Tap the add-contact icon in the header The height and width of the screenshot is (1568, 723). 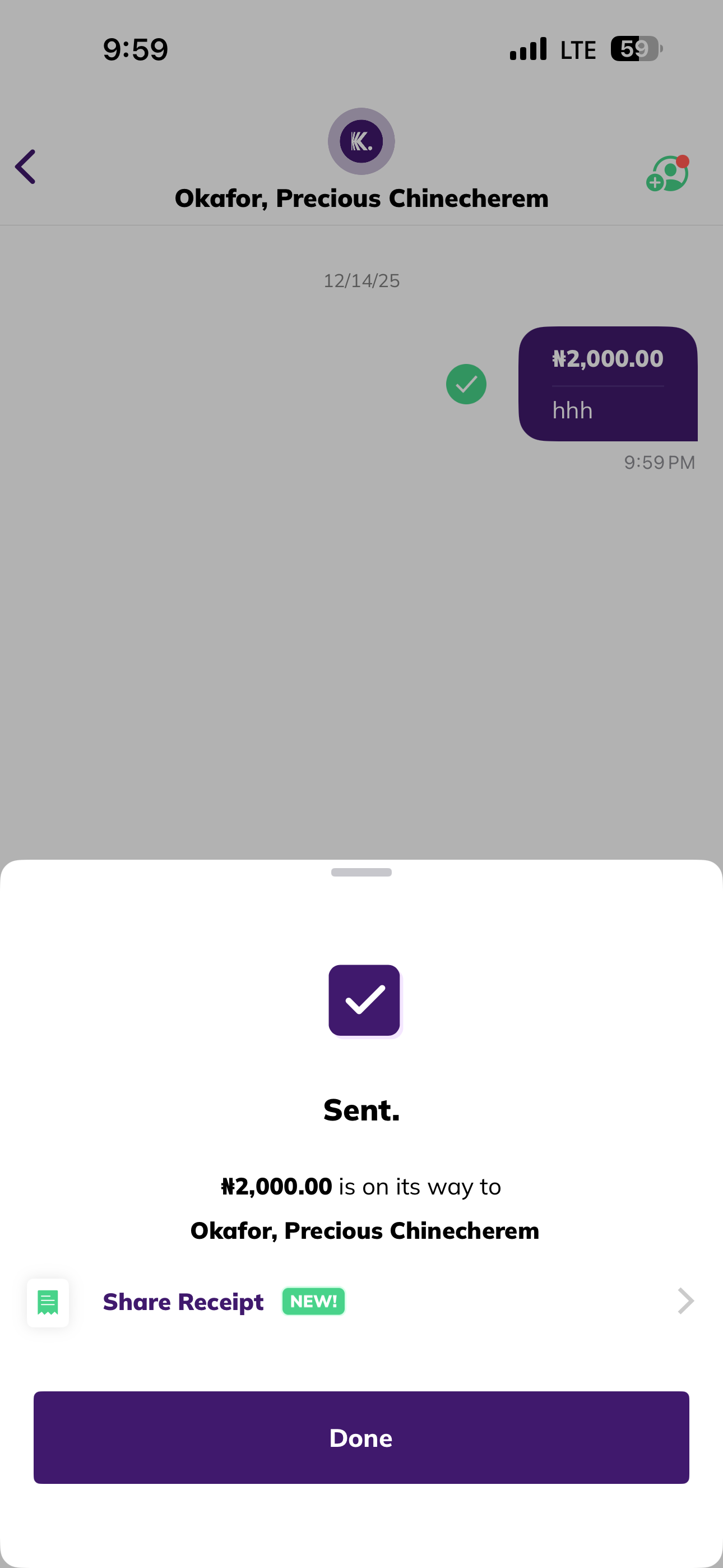[x=667, y=174]
